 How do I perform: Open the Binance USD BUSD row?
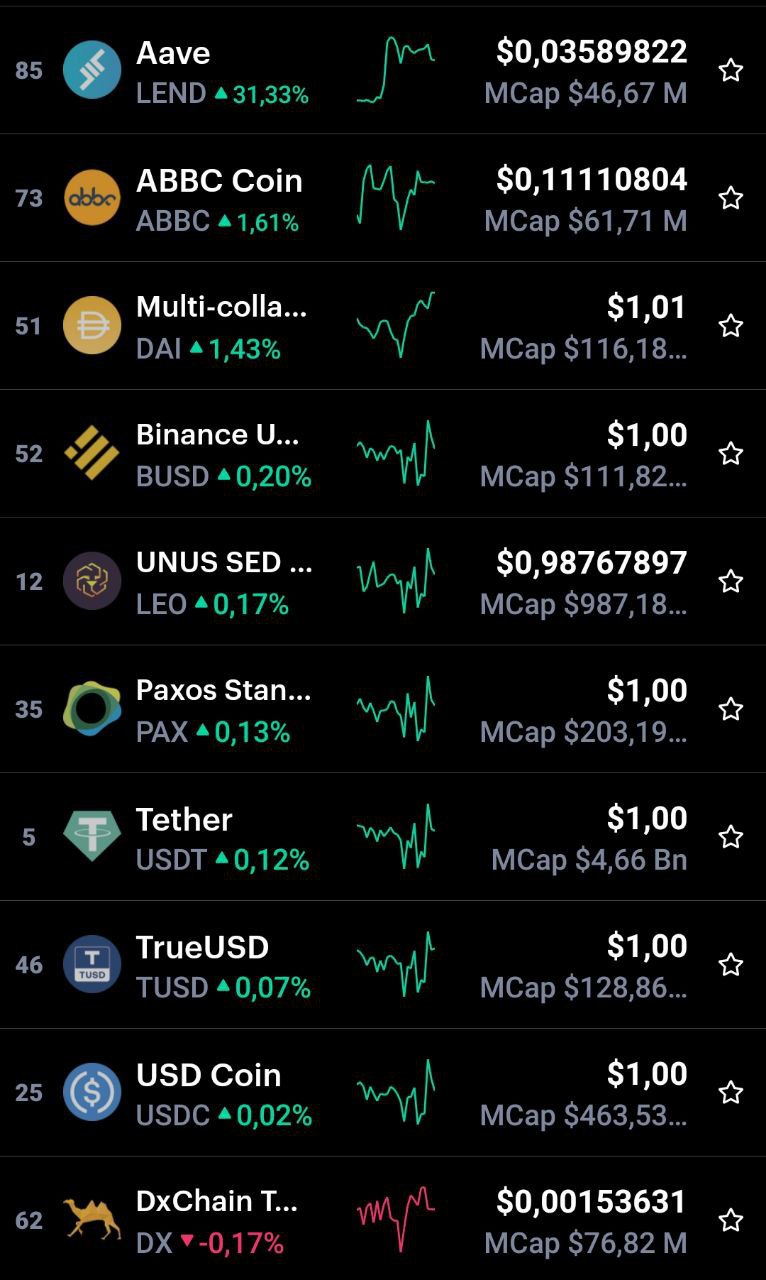(x=383, y=454)
